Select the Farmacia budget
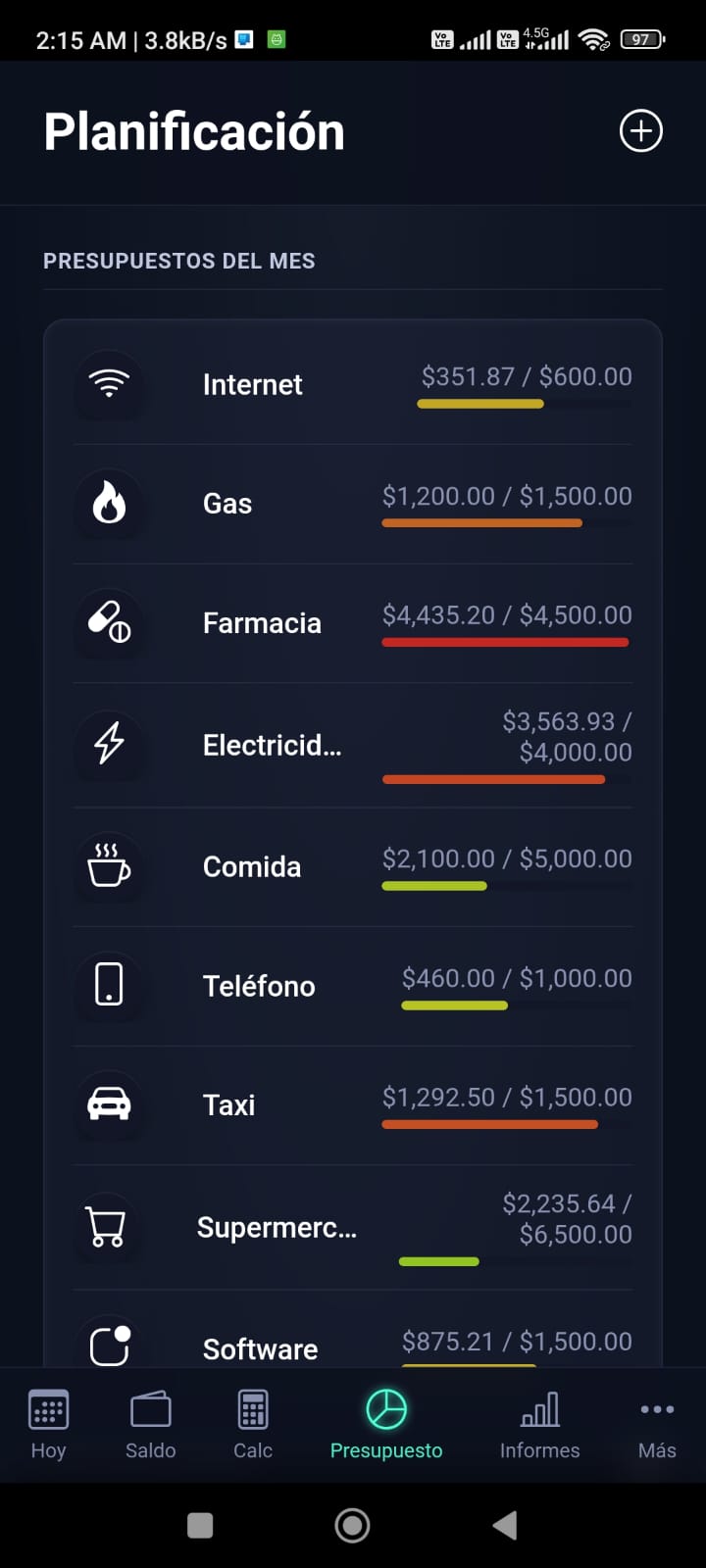The height and width of the screenshot is (1568, 706). 353,623
